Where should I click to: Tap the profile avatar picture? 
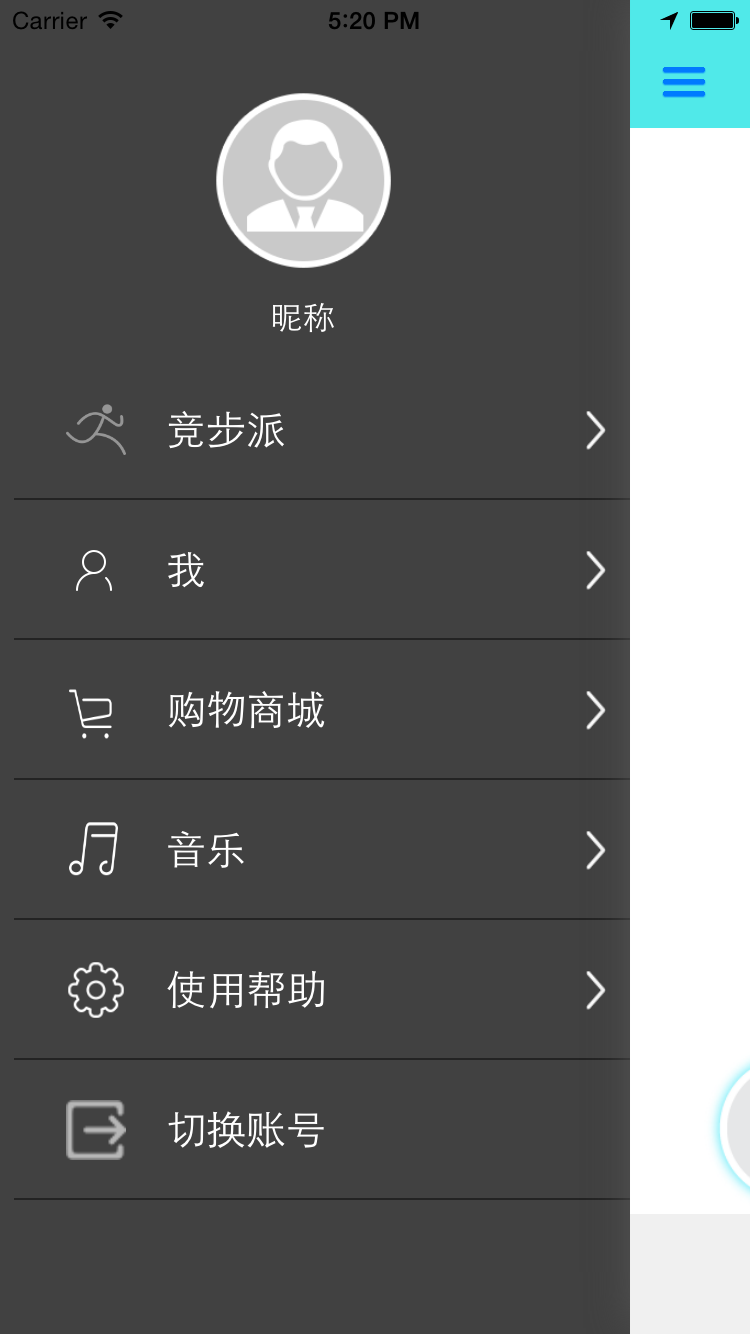point(303,181)
